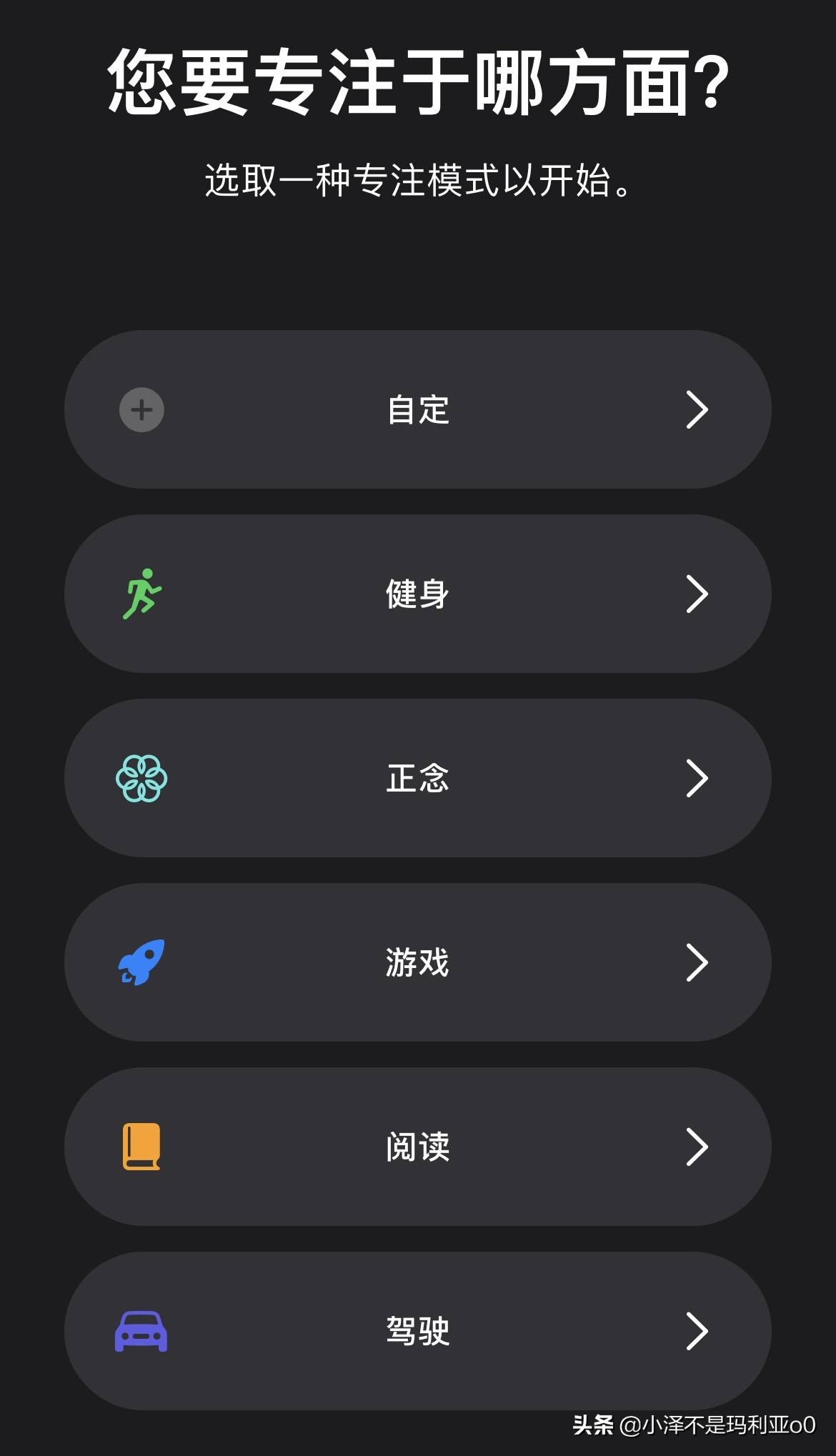Choose the 阅读 focus mode
Image resolution: width=836 pixels, height=1456 pixels.
418,1147
